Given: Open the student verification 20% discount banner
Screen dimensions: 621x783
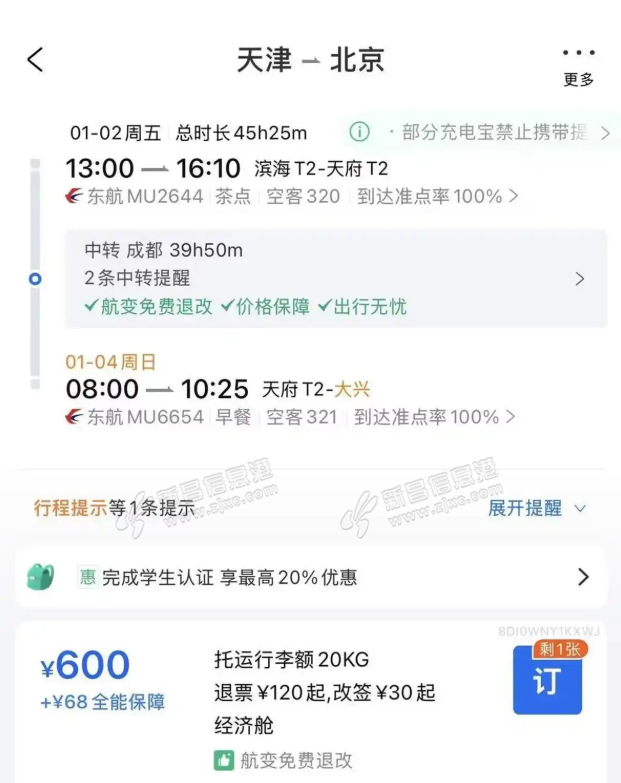Looking at the screenshot, I should click(310, 577).
